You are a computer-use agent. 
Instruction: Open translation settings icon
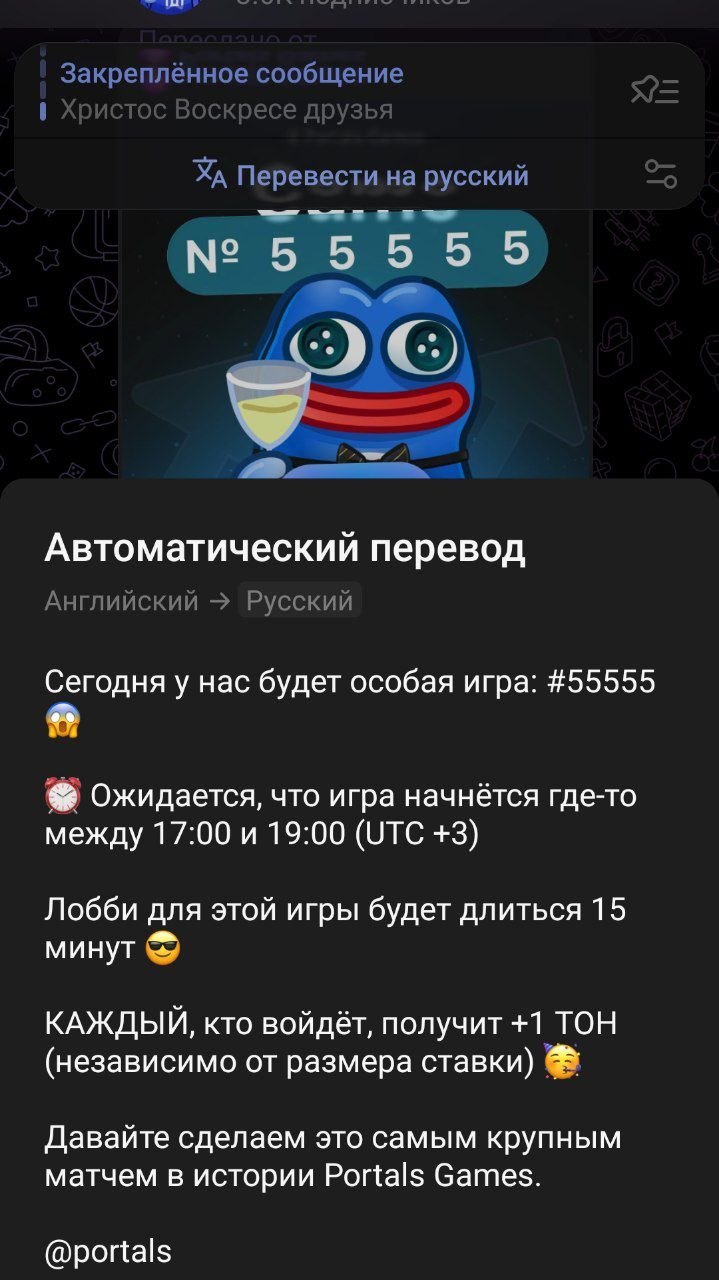tap(660, 174)
